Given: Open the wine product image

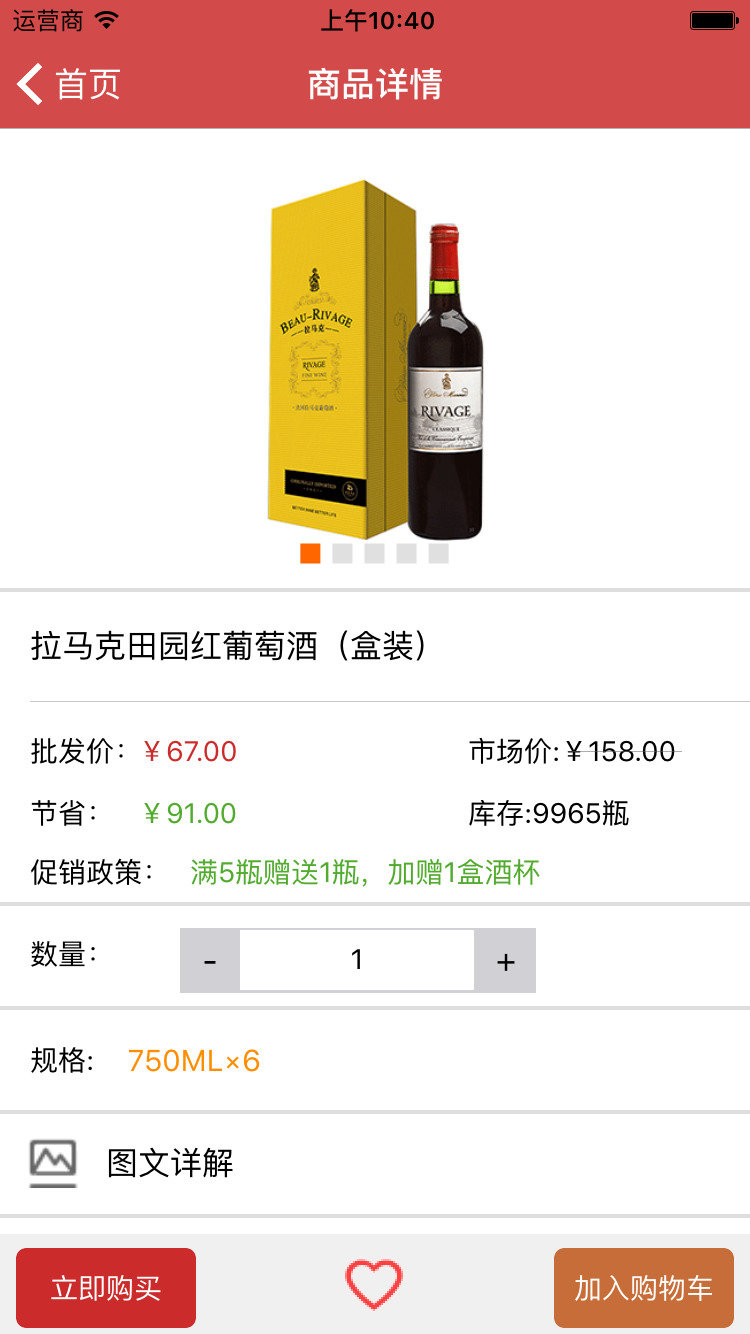Looking at the screenshot, I should click(x=375, y=360).
